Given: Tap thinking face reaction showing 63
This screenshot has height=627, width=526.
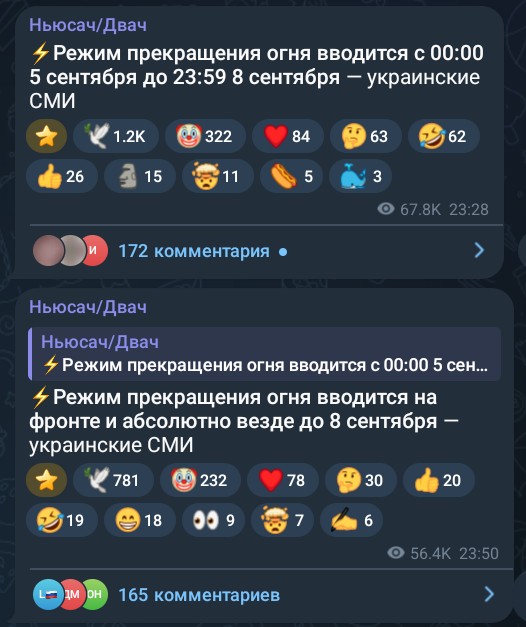Looking at the screenshot, I should pyautogui.click(x=366, y=136).
